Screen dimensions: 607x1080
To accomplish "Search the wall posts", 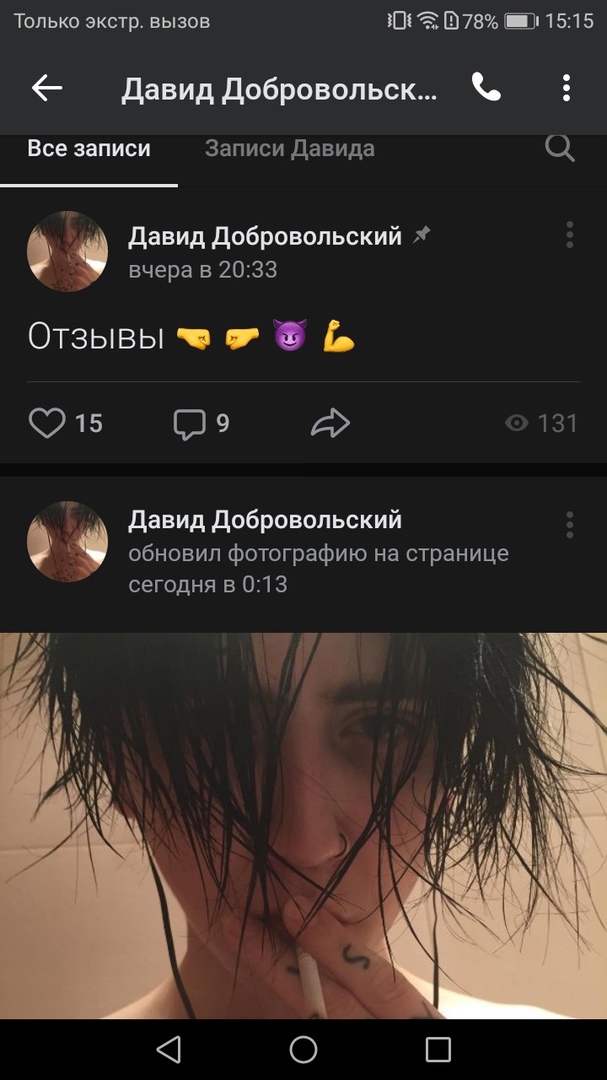I will [560, 149].
